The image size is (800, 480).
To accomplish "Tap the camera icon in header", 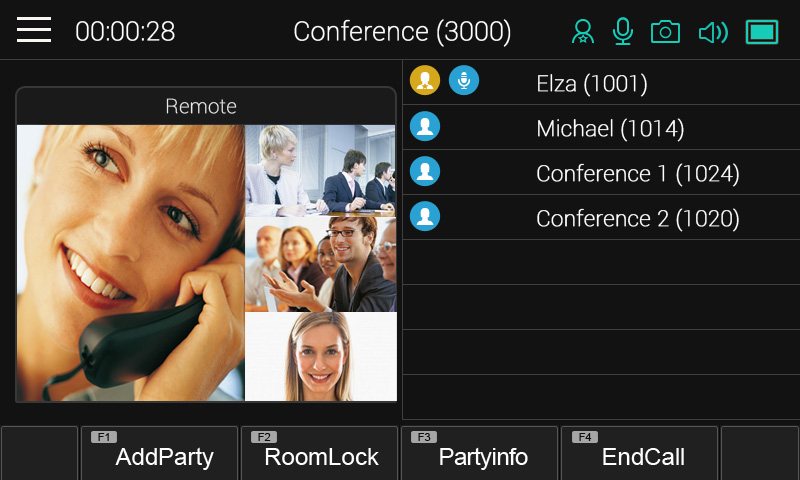I will (x=665, y=32).
